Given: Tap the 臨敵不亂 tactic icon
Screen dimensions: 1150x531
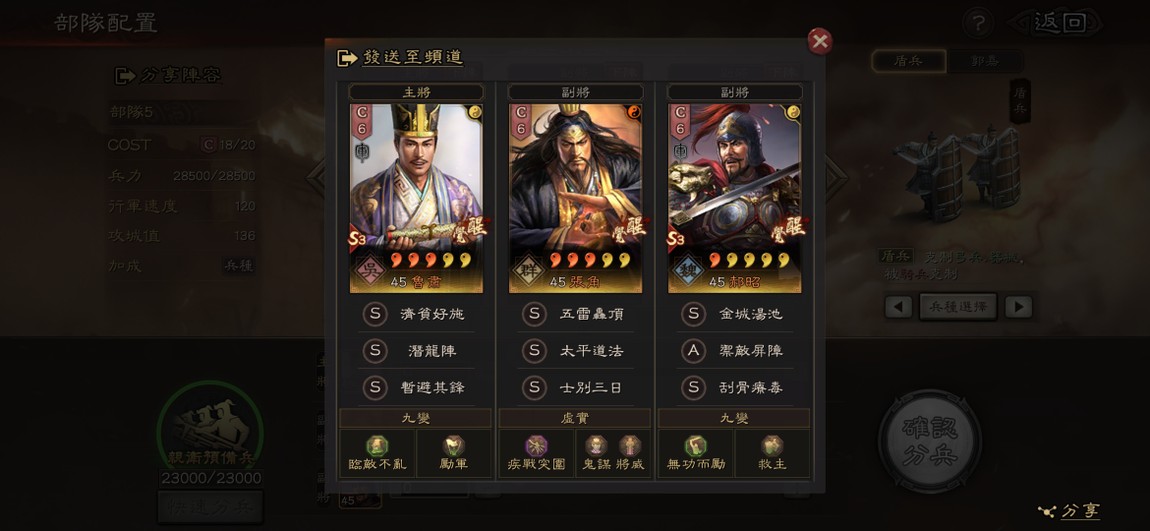Looking at the screenshot, I should point(378,453).
